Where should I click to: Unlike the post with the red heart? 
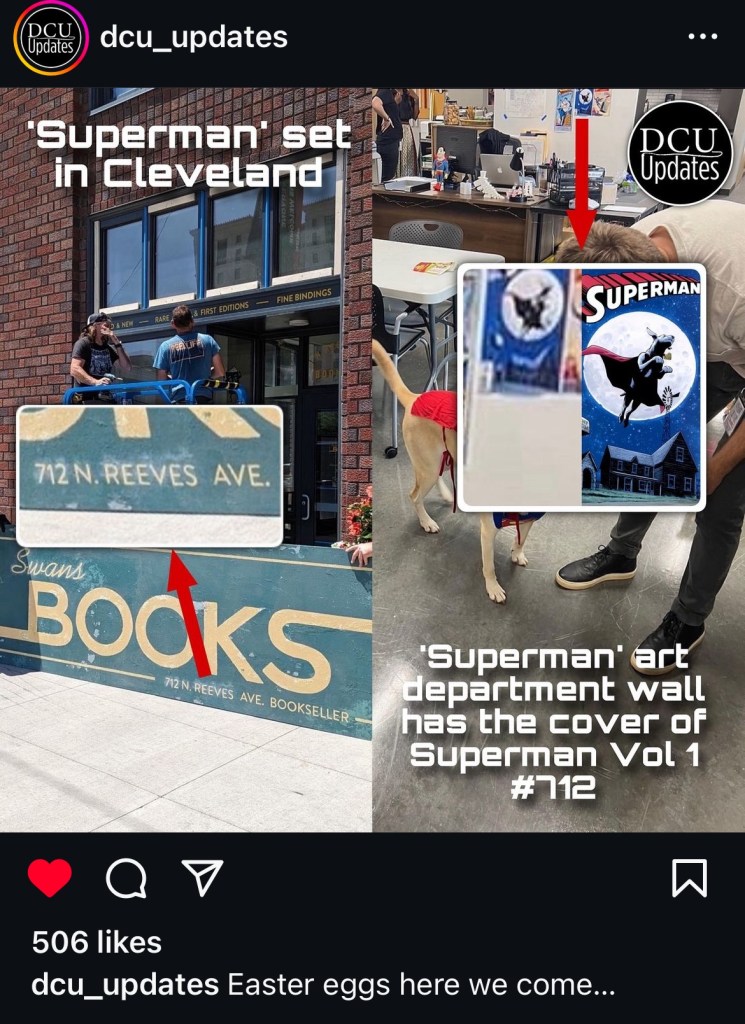coord(49,878)
